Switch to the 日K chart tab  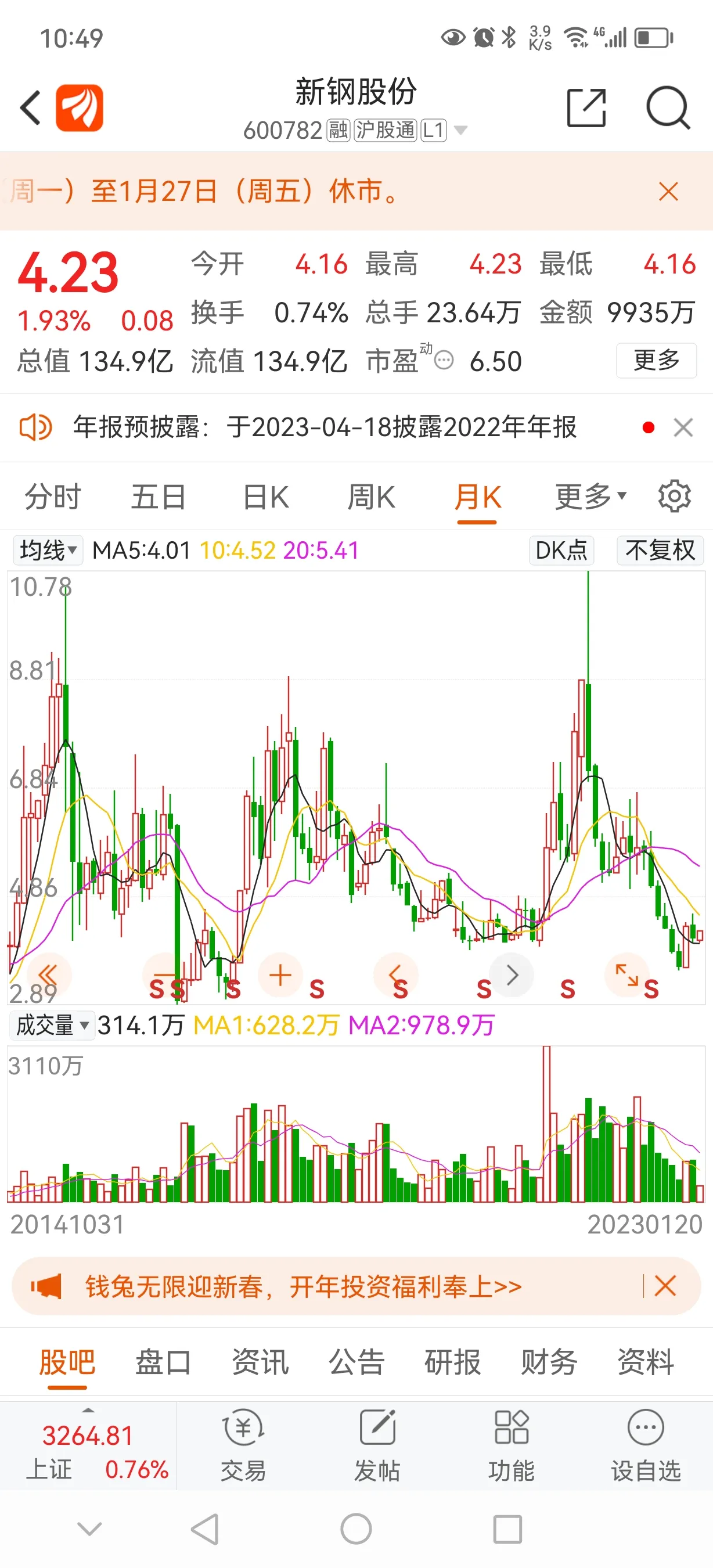click(x=265, y=497)
